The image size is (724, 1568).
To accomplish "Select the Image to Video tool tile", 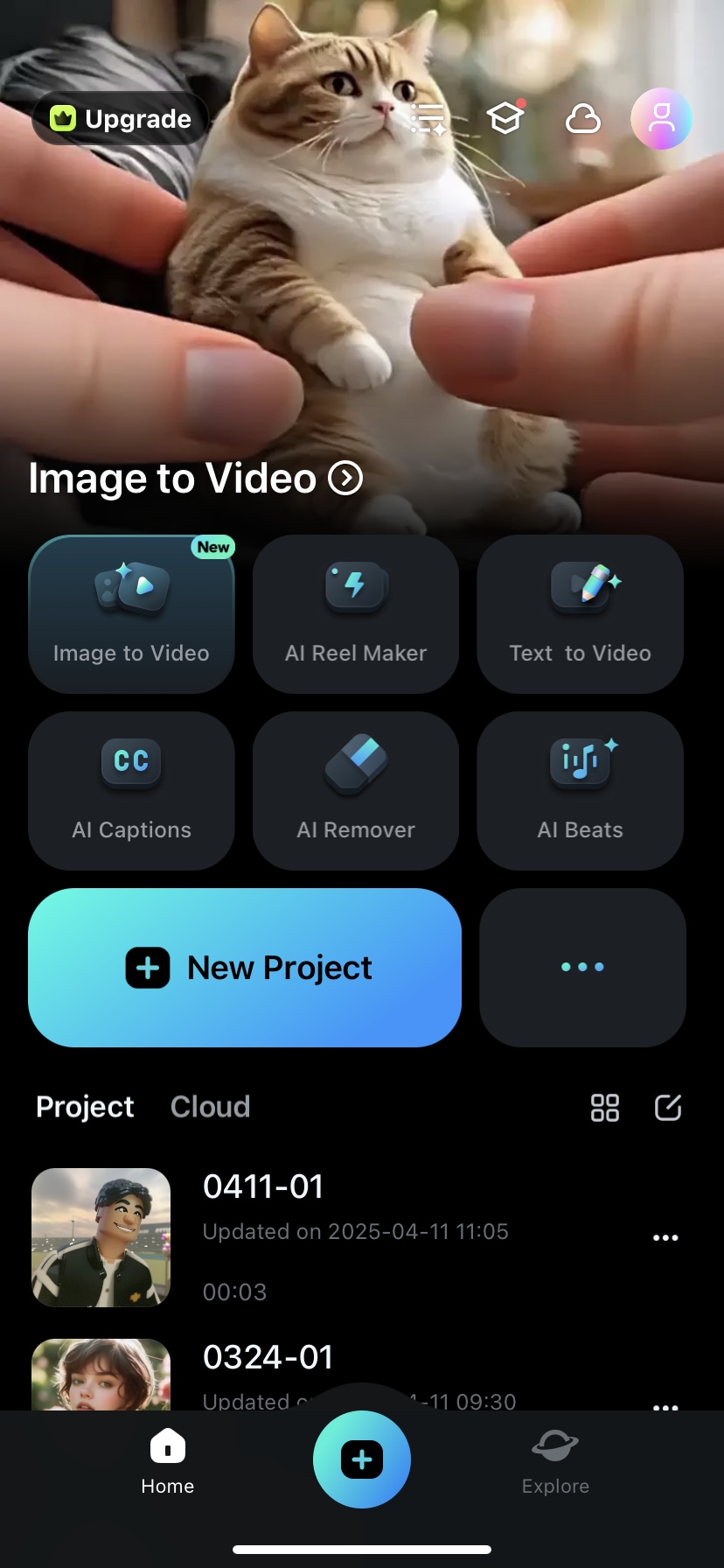I will [131, 613].
